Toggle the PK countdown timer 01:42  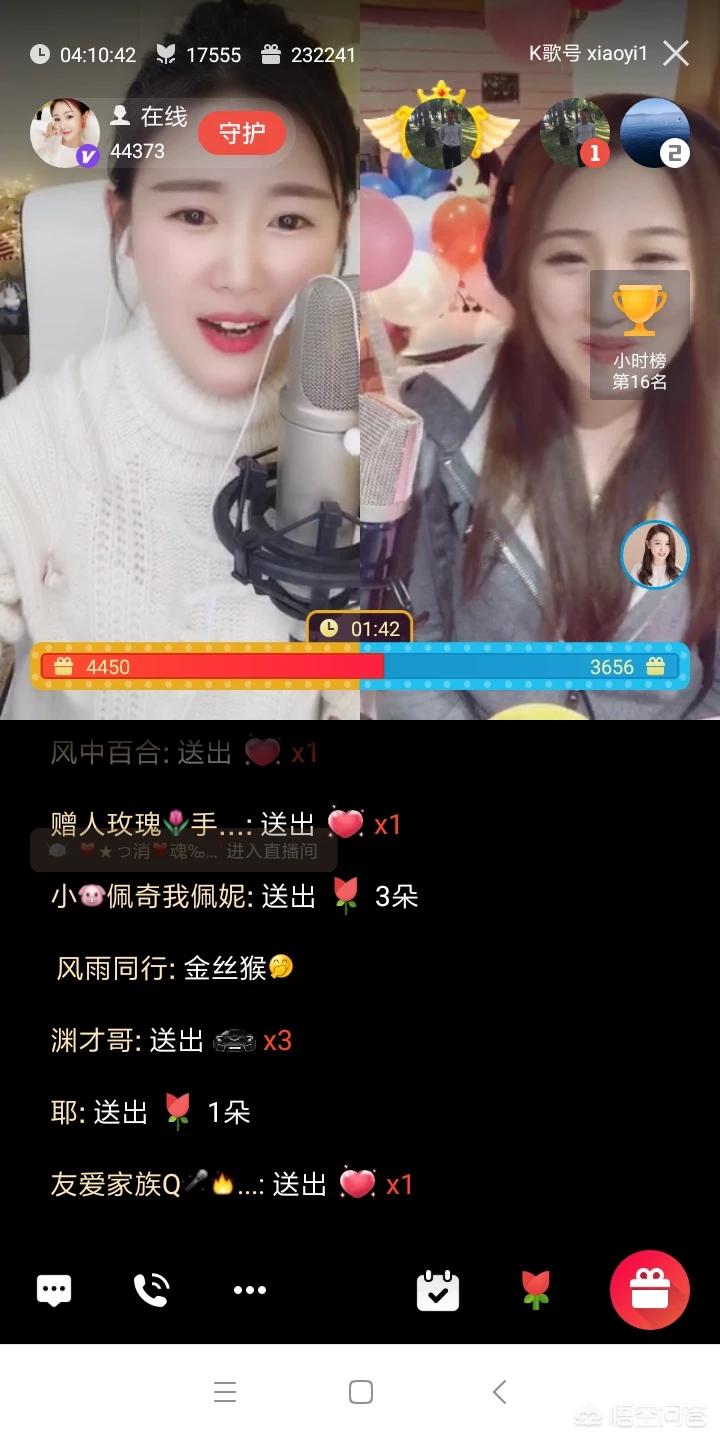tap(360, 629)
